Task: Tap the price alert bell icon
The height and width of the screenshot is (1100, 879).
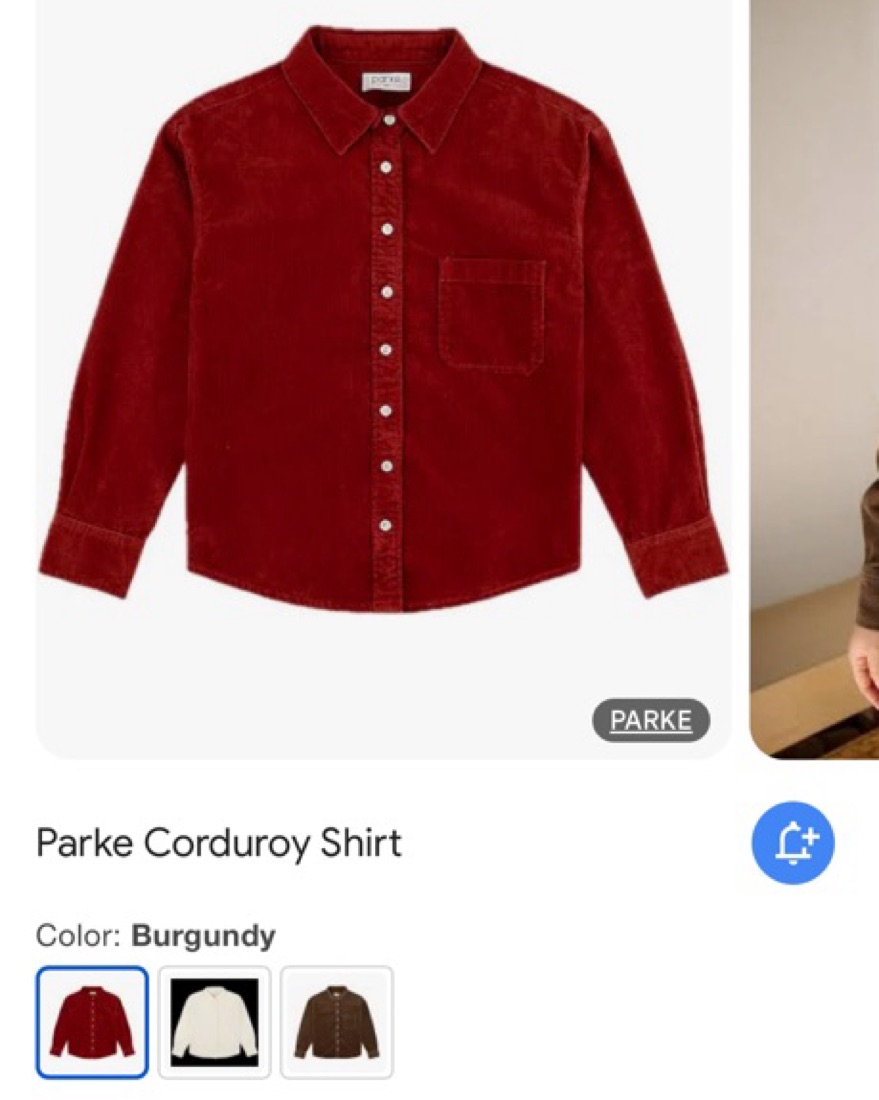Action: coord(792,843)
